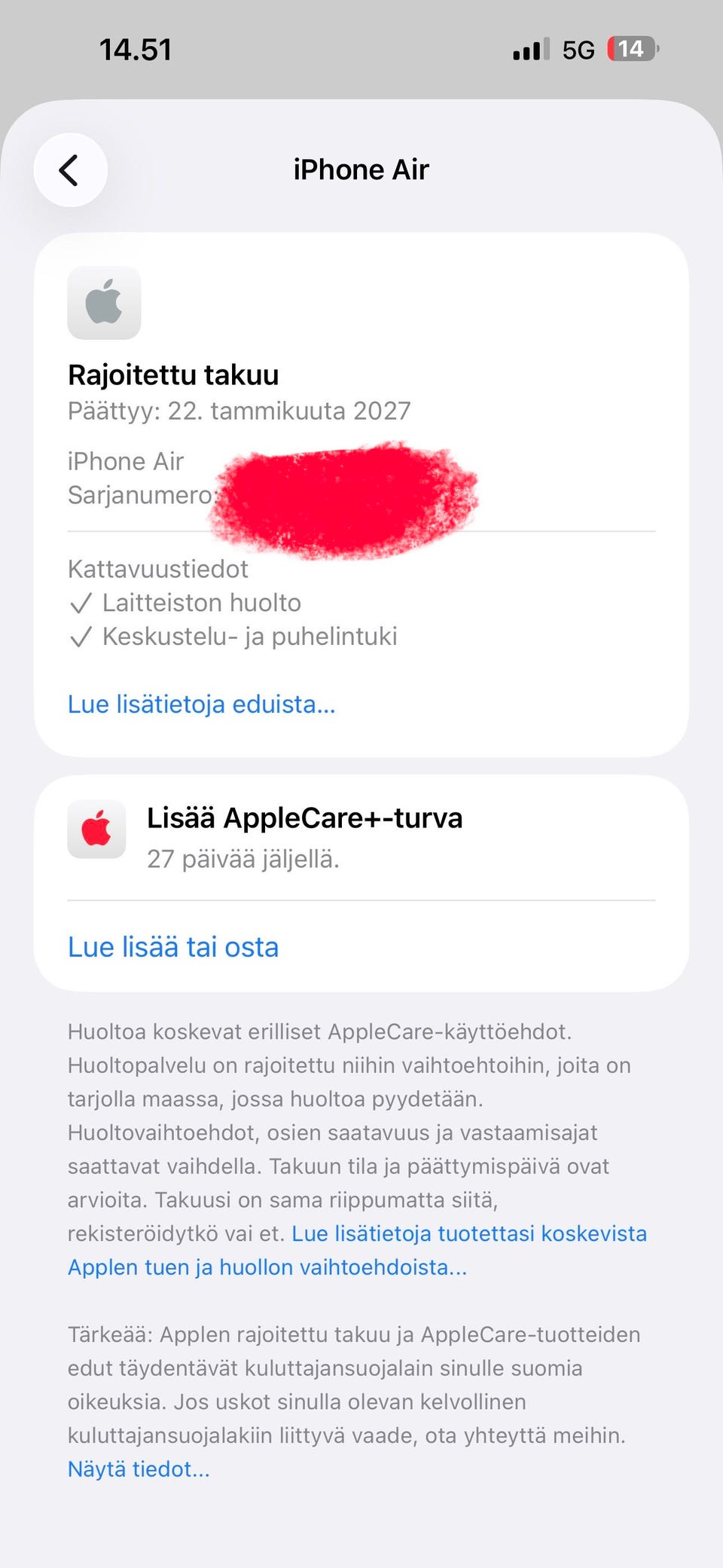Tap the 'Näytä tiedot…' link
Screen dimensions: 723x1568
point(139,1469)
